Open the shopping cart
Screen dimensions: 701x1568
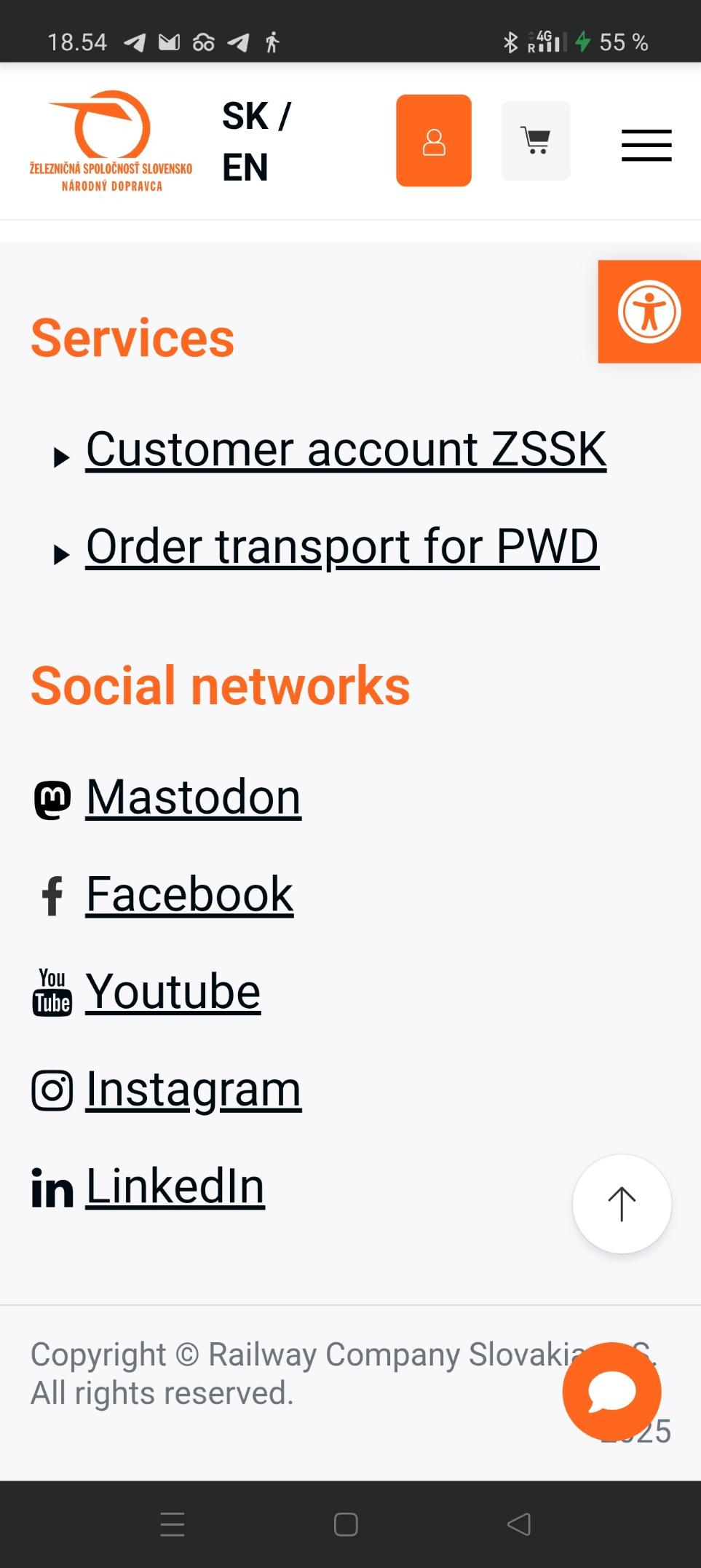point(536,141)
